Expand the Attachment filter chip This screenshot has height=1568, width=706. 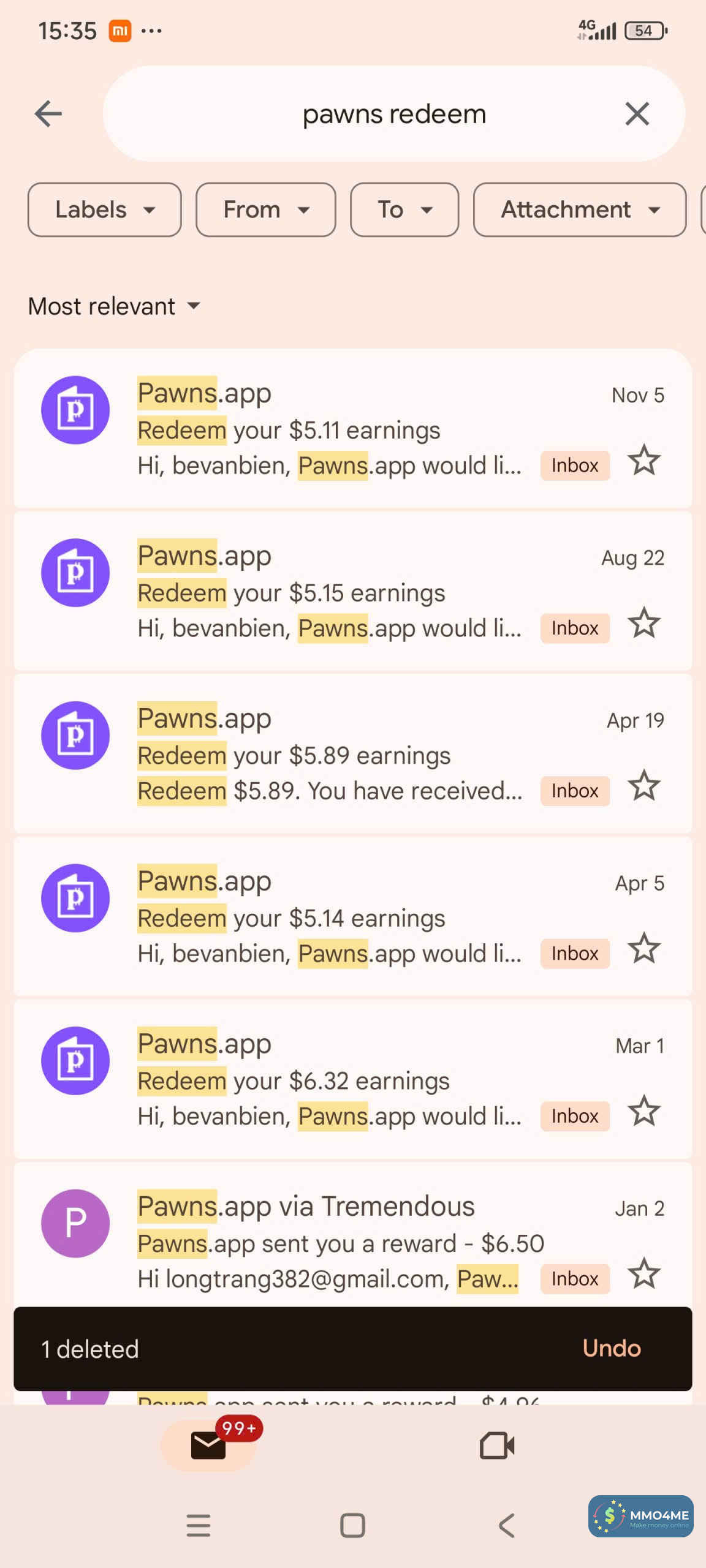click(x=579, y=209)
